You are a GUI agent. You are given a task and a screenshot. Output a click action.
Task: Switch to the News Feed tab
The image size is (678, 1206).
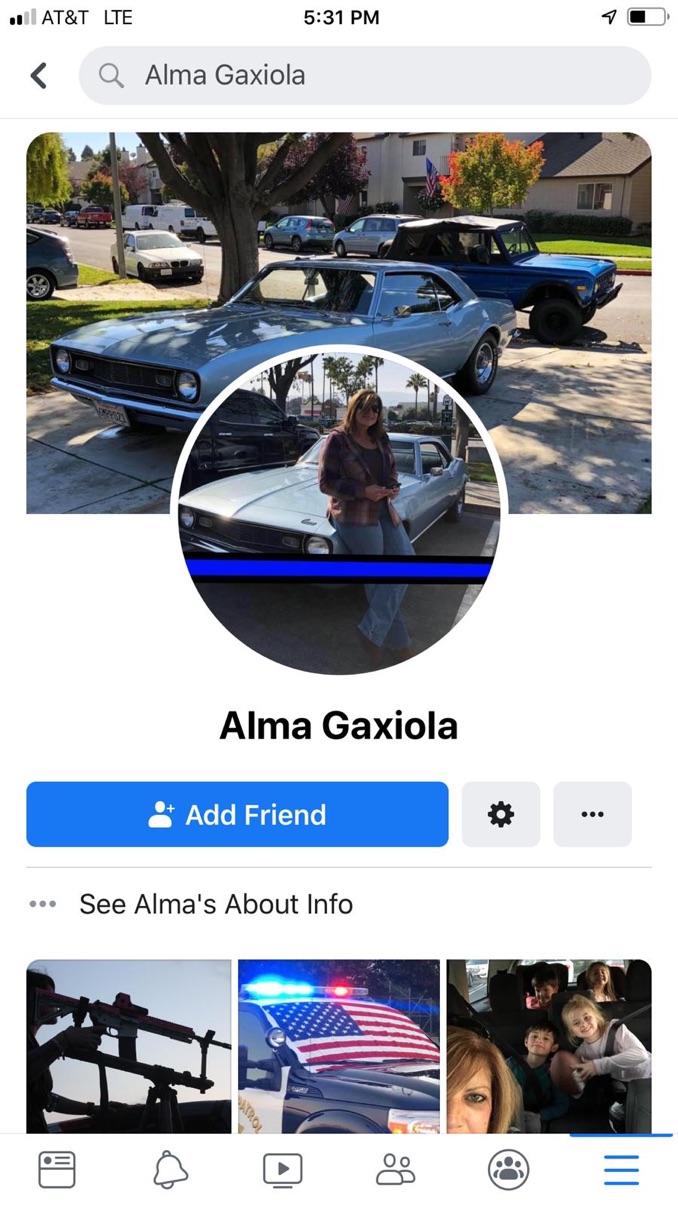coord(57,1169)
